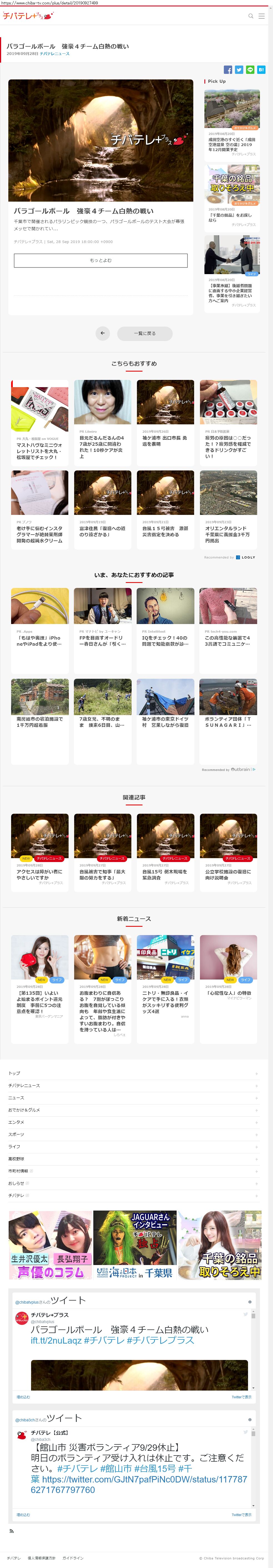This screenshot has height=1568, width=273.
Task: Open the JAGUARさんインタビュー banner
Action: click(135, 1245)
